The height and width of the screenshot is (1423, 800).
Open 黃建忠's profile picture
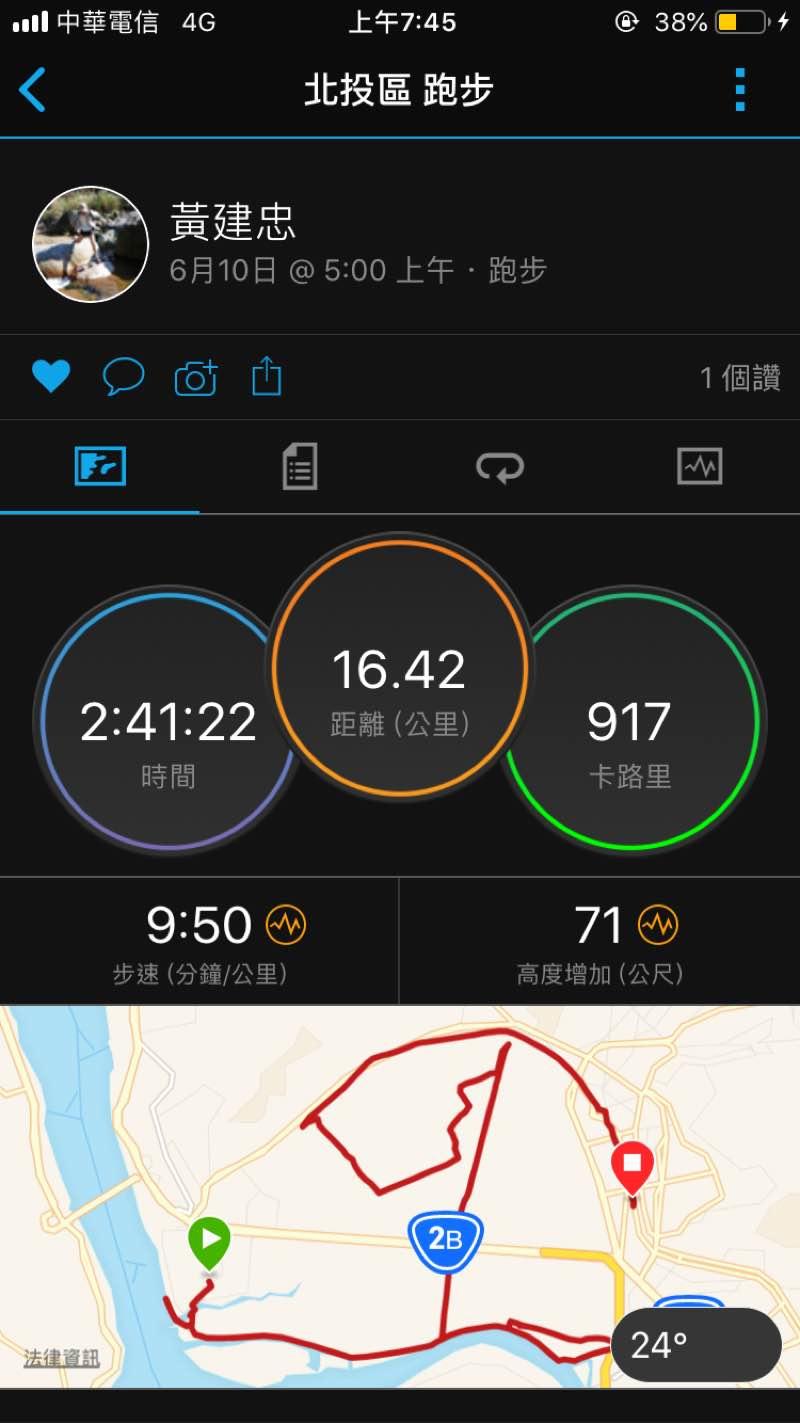(91, 244)
